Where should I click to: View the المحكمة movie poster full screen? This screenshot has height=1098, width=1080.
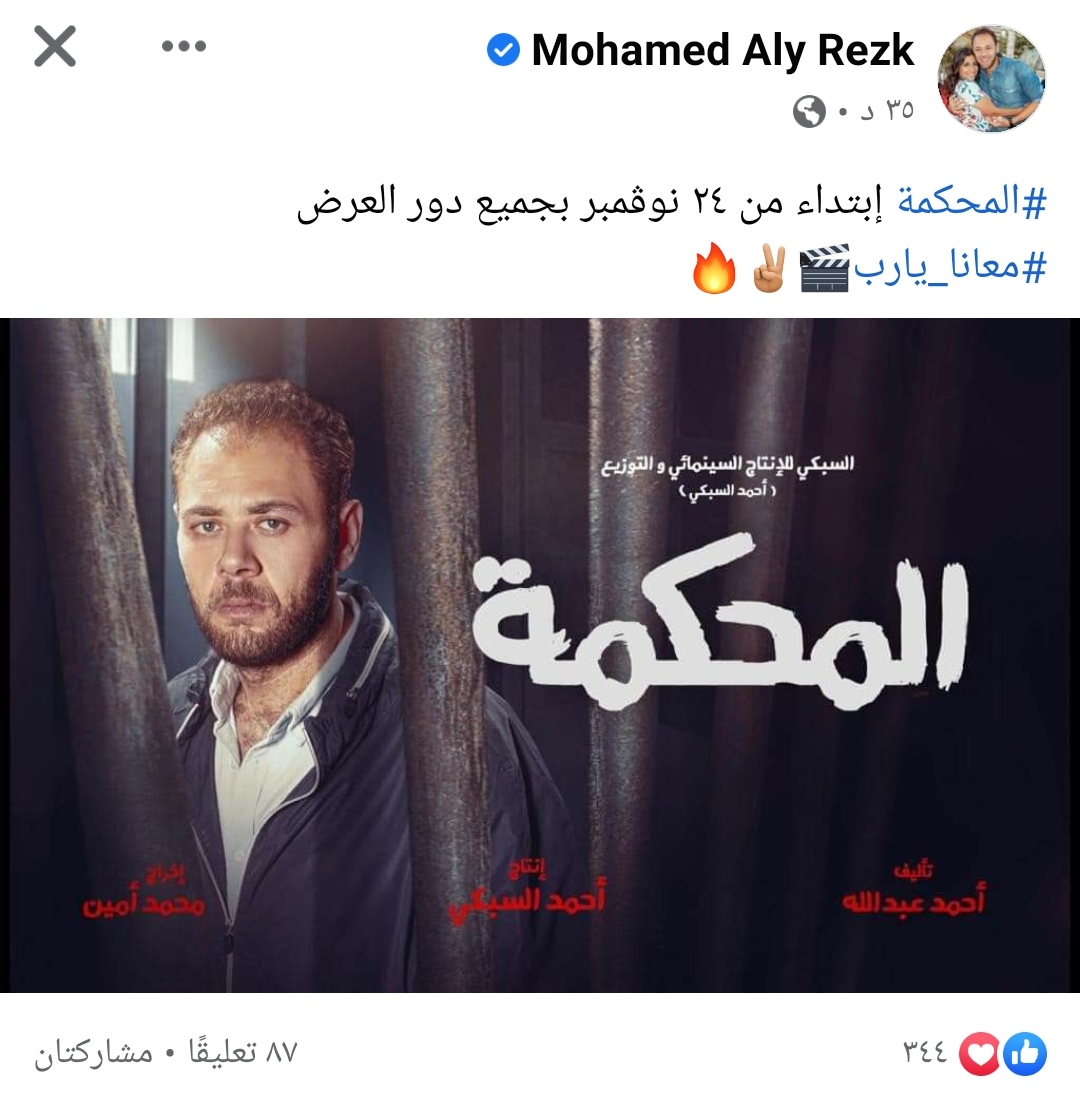pyautogui.click(x=540, y=655)
